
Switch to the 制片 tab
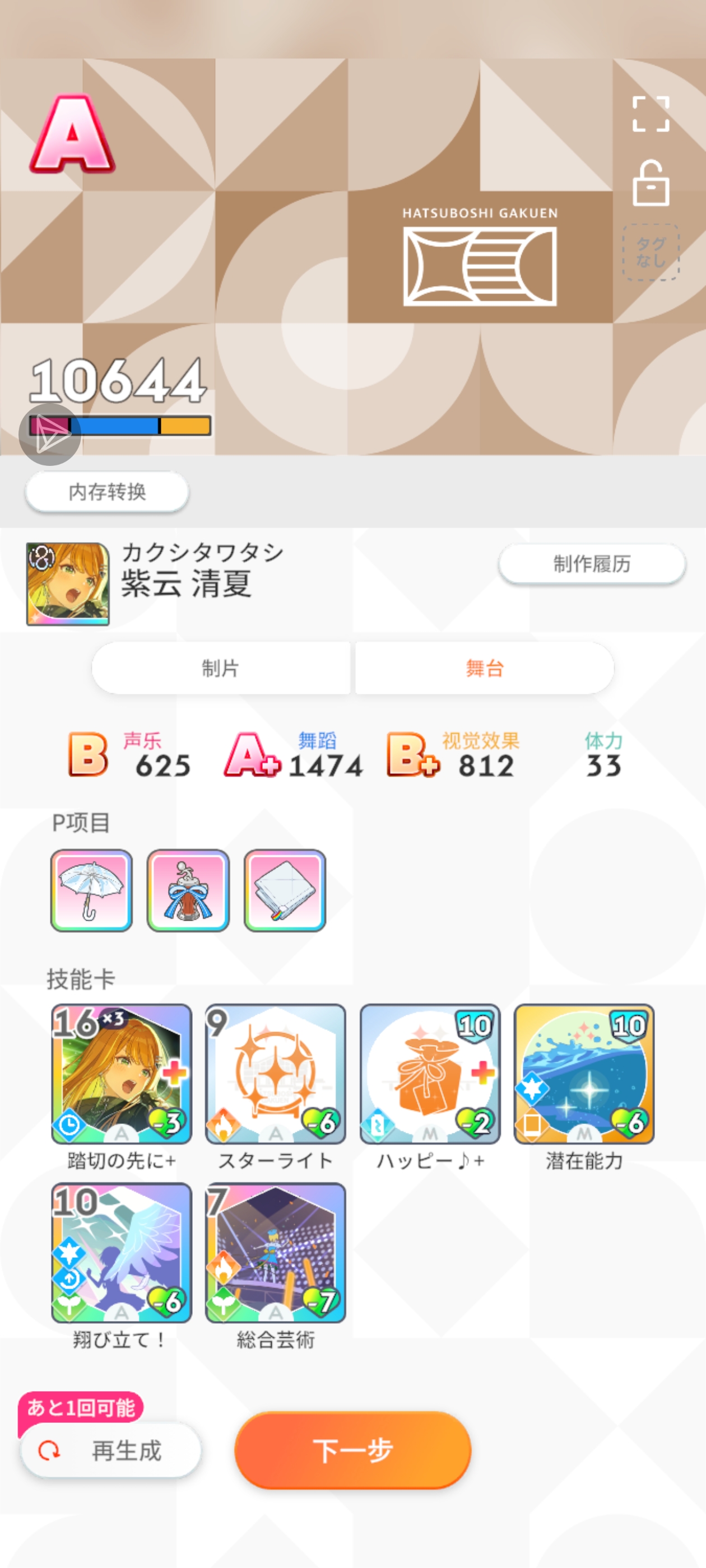click(221, 668)
